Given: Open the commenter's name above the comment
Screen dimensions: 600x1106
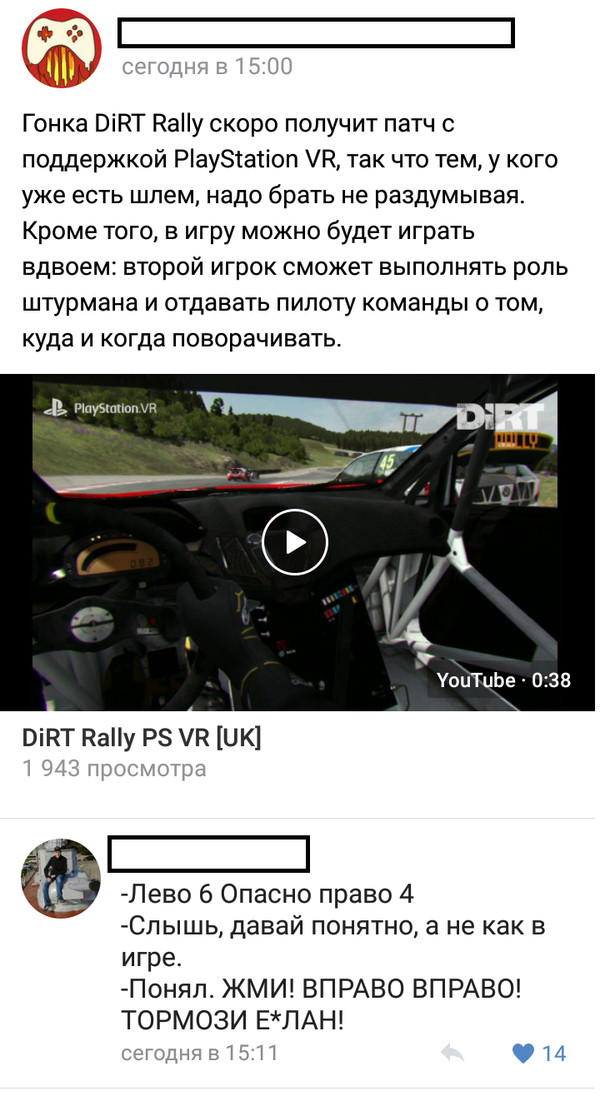Looking at the screenshot, I should click(x=208, y=855).
